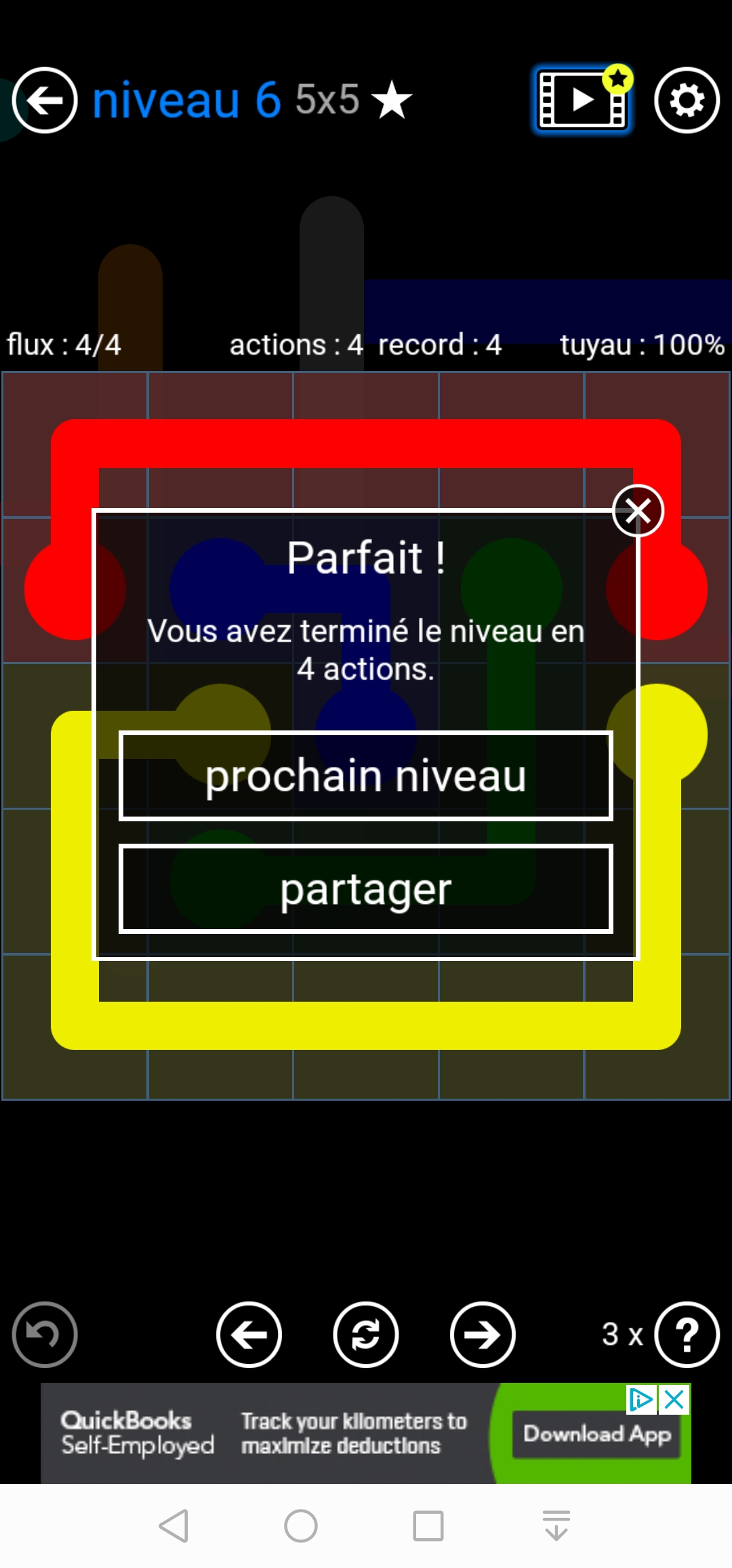The image size is (732, 1568).
Task: Tap the system home button
Action: click(301, 1526)
